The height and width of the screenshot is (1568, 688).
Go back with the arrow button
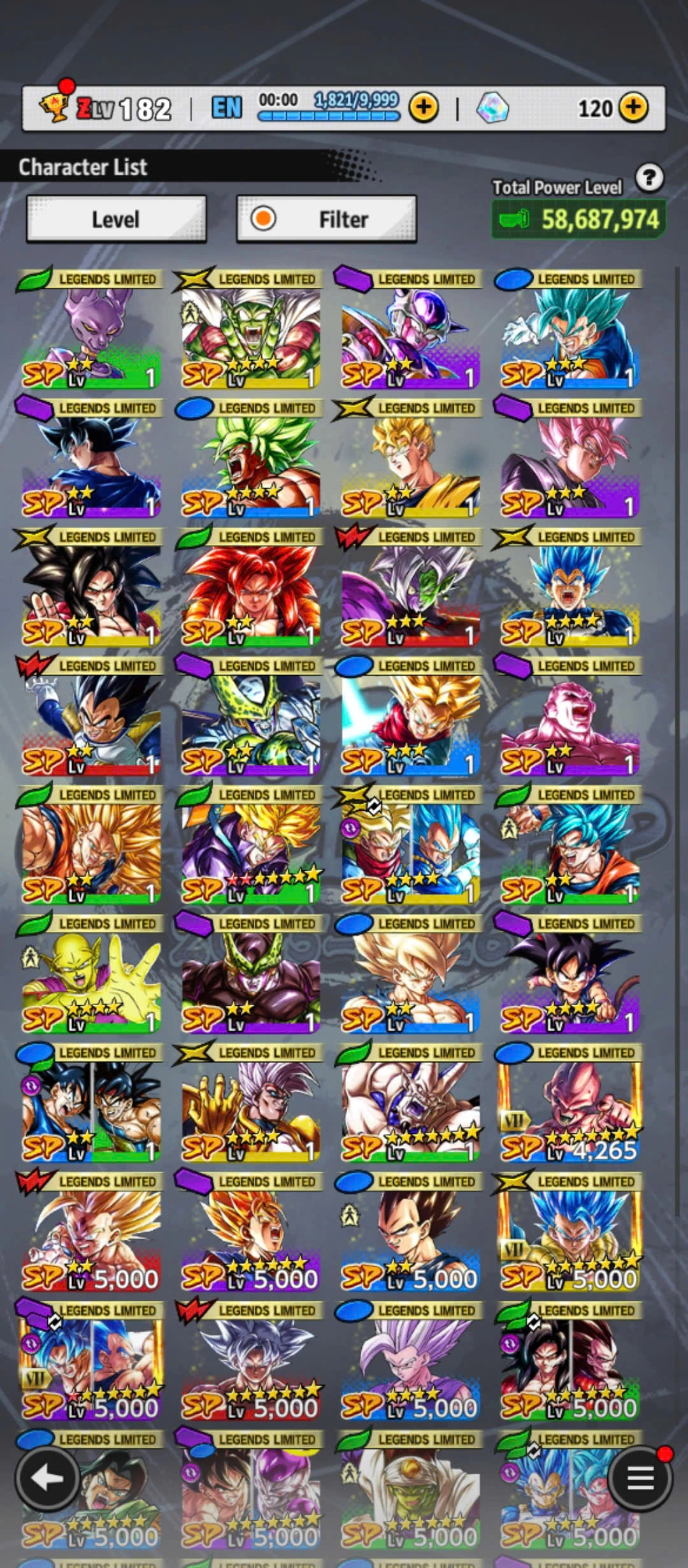[x=48, y=1477]
